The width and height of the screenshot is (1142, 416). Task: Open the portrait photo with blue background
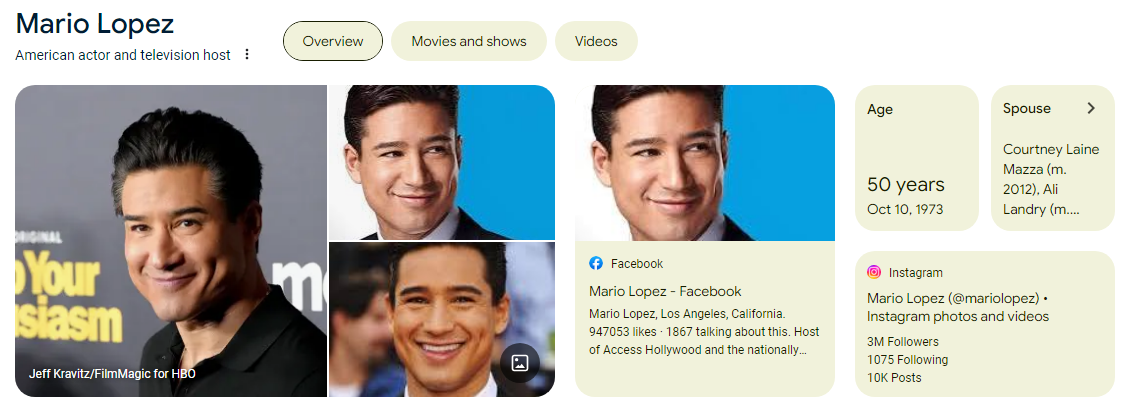441,162
